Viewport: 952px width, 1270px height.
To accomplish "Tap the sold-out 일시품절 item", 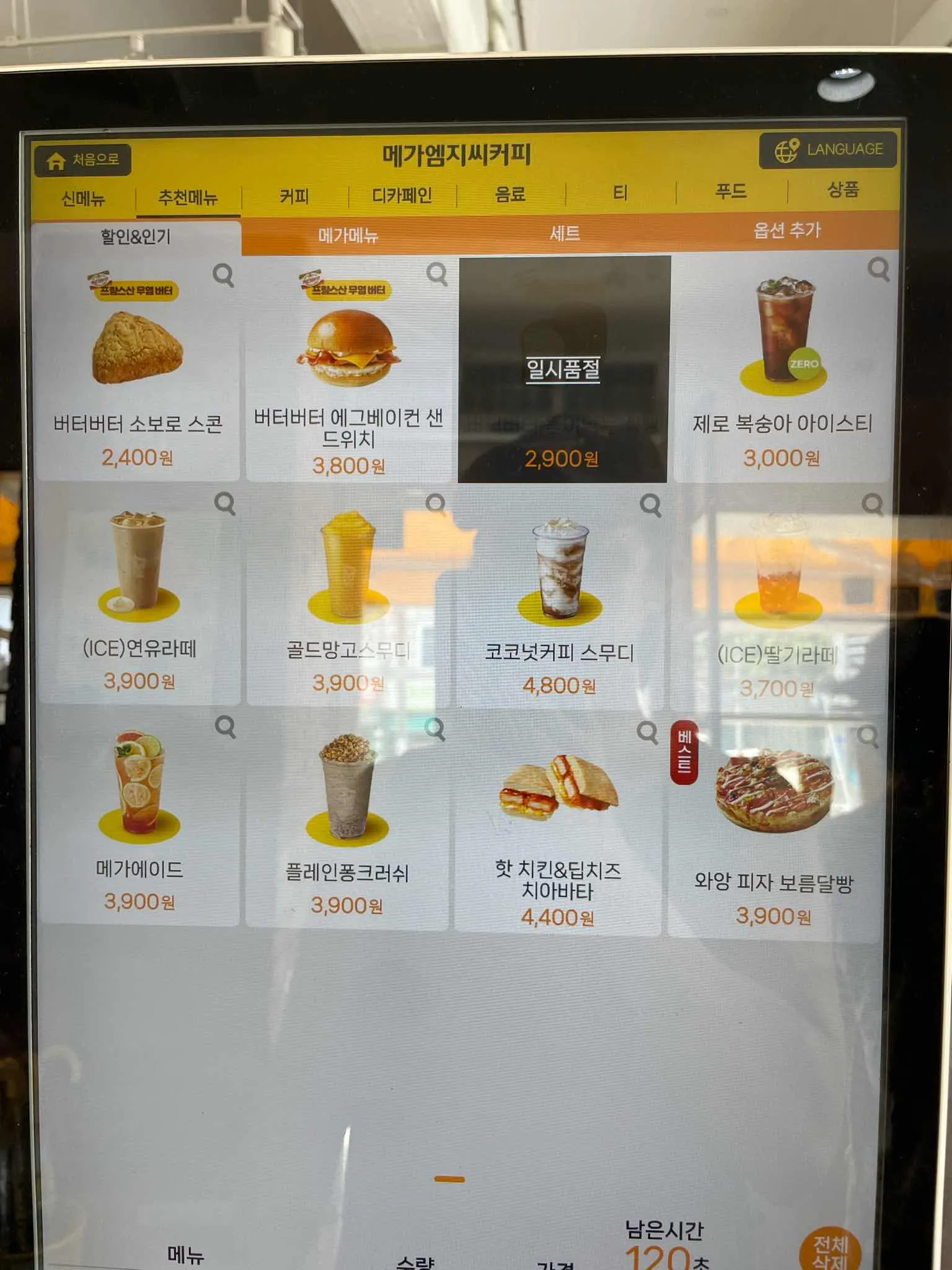I will coord(562,368).
